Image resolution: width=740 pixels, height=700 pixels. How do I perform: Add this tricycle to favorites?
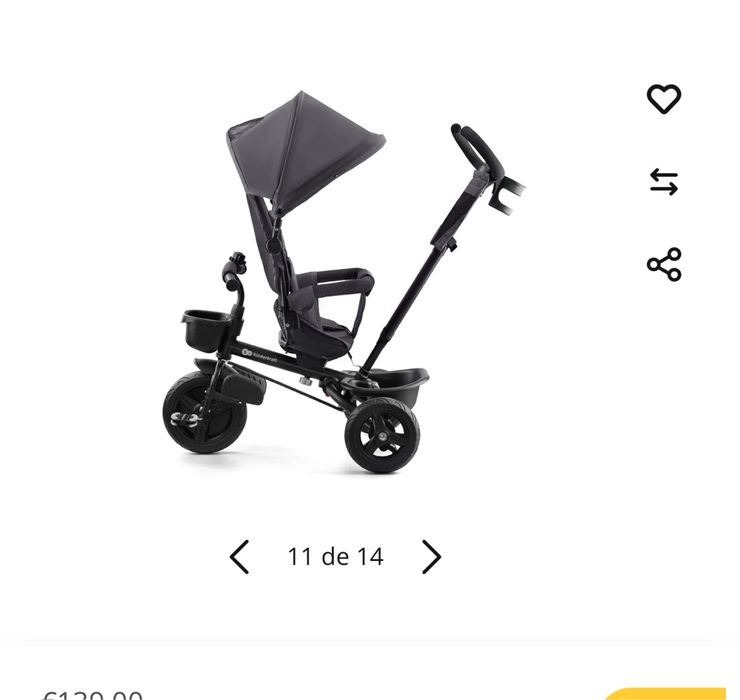tap(664, 99)
